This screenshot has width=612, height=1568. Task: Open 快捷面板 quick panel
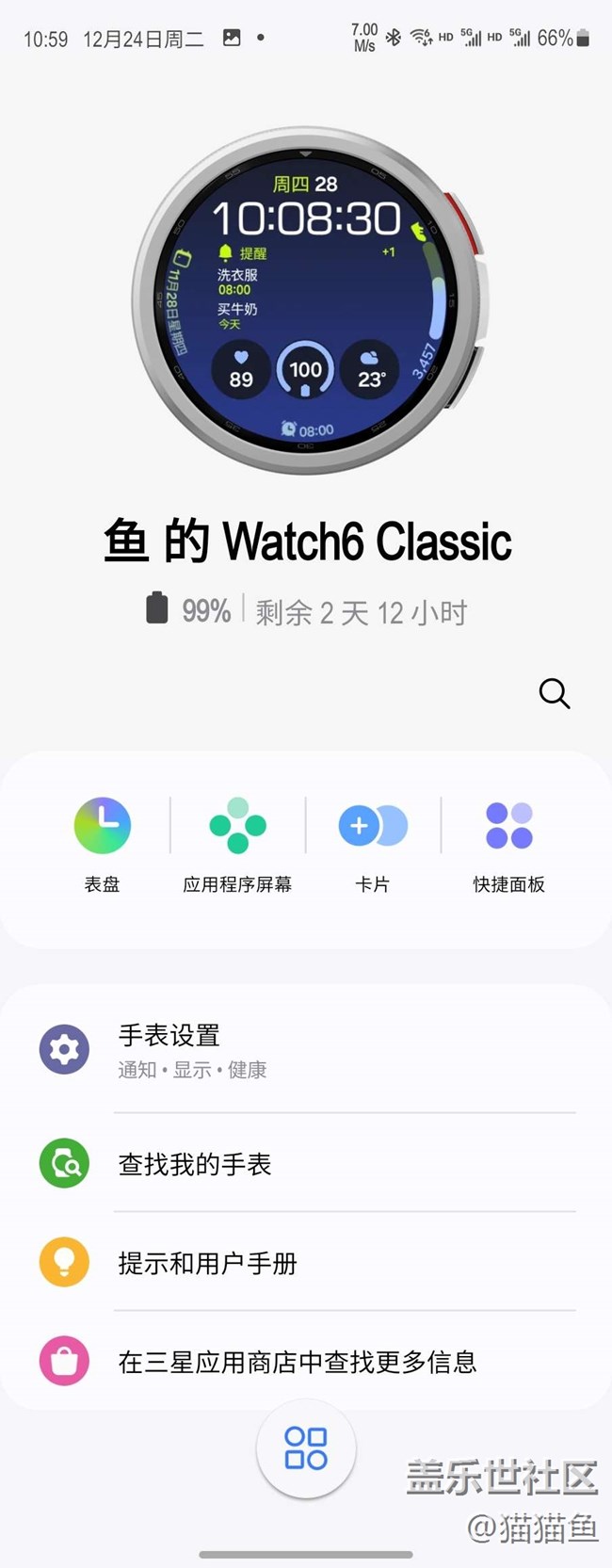pyautogui.click(x=508, y=843)
